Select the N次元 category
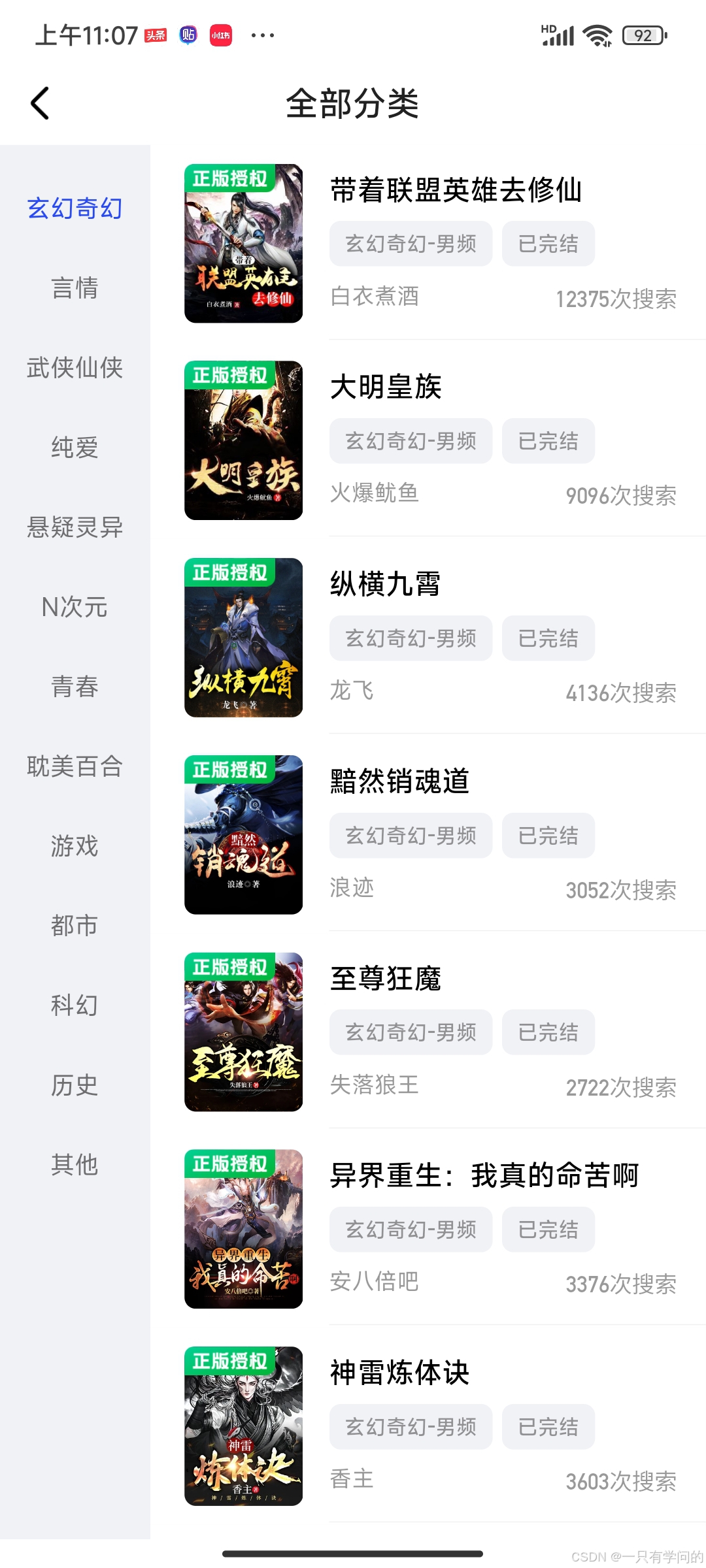 [x=75, y=607]
